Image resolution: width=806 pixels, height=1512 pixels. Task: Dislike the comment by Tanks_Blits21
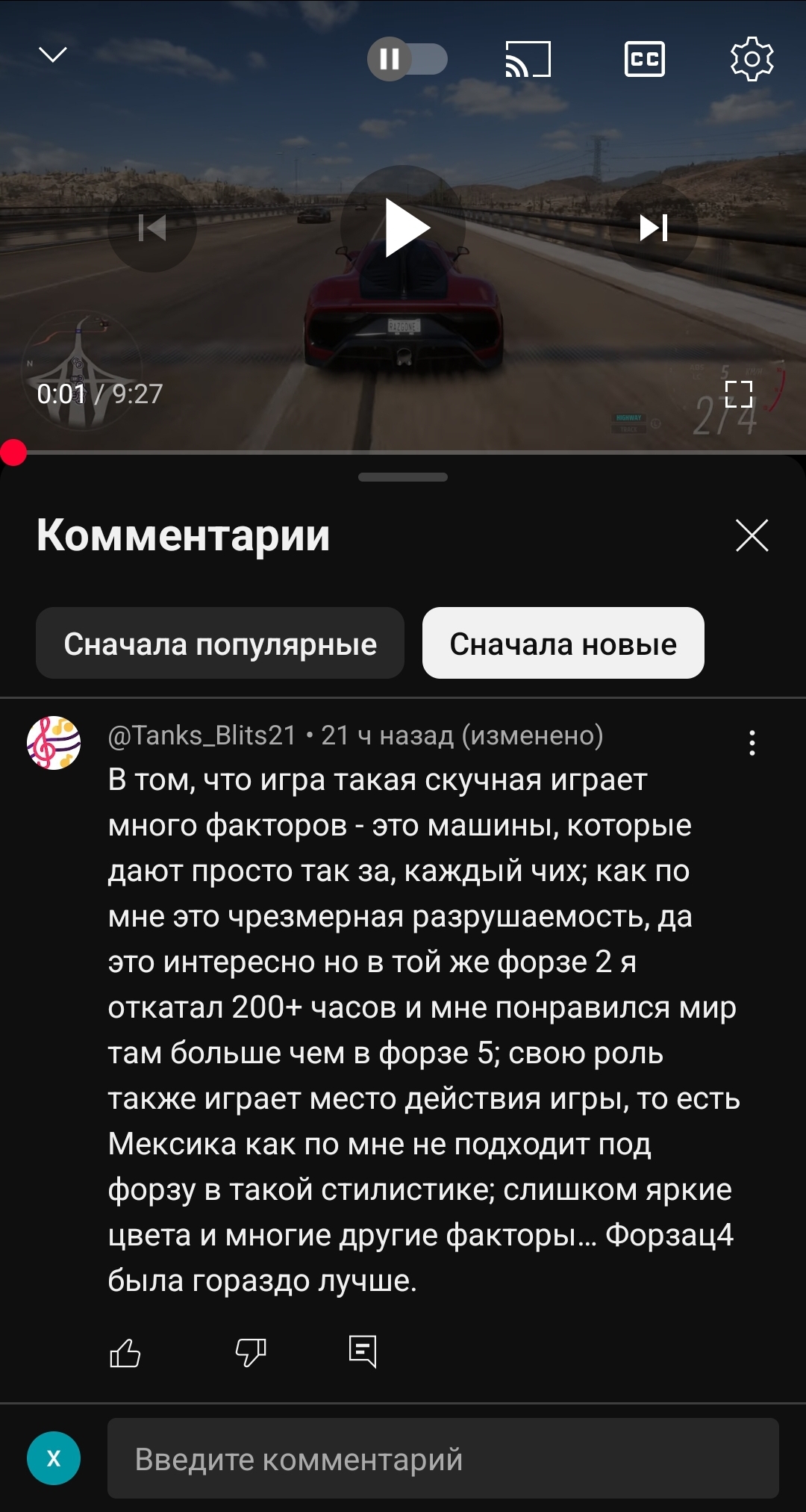click(251, 1353)
